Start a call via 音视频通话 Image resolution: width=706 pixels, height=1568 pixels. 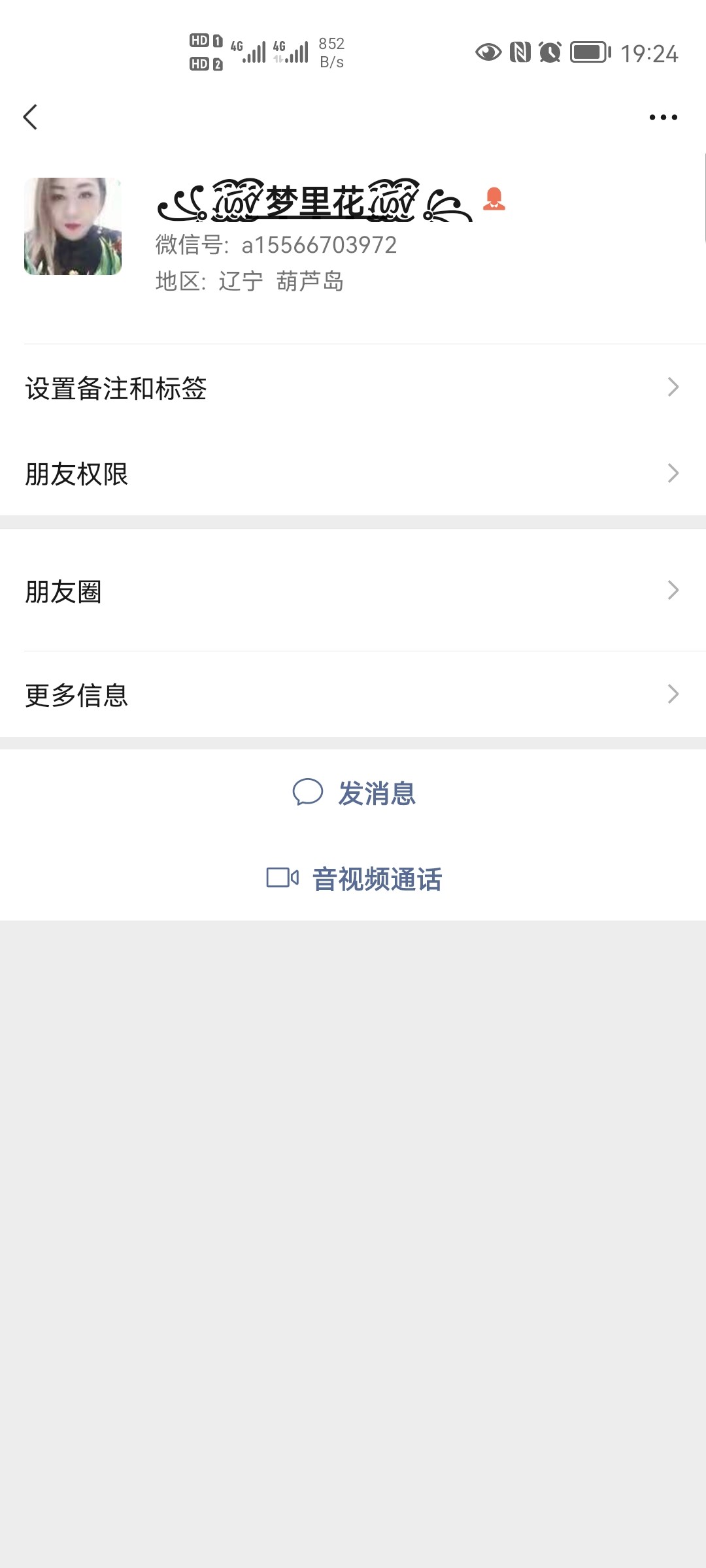[x=377, y=880]
